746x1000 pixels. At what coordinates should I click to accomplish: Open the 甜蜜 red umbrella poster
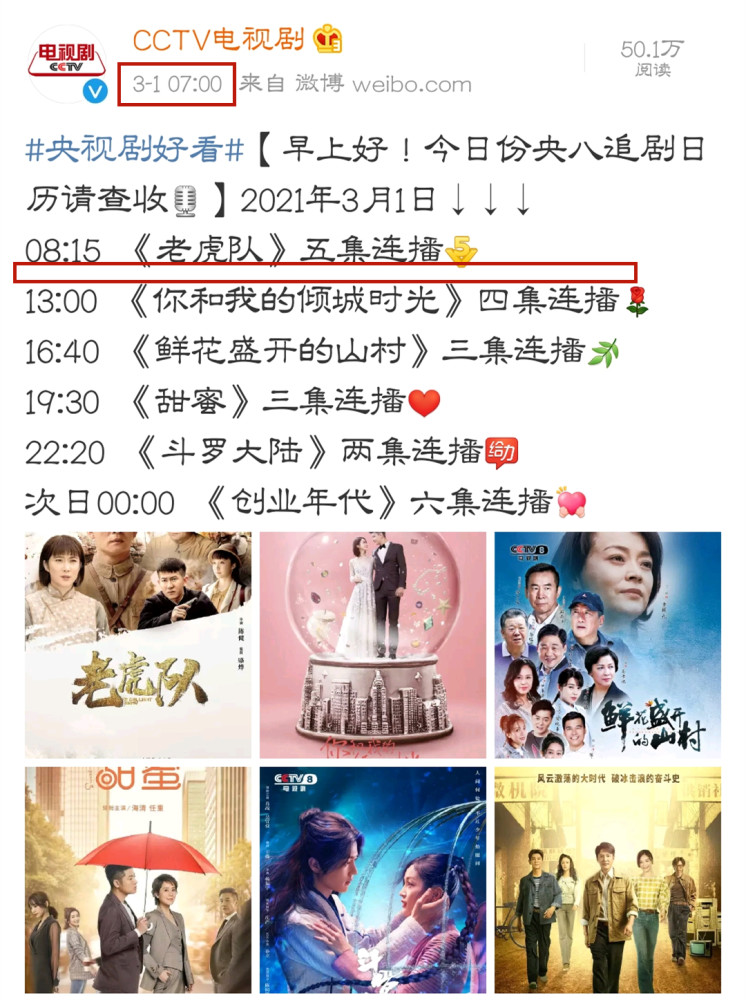click(x=138, y=880)
